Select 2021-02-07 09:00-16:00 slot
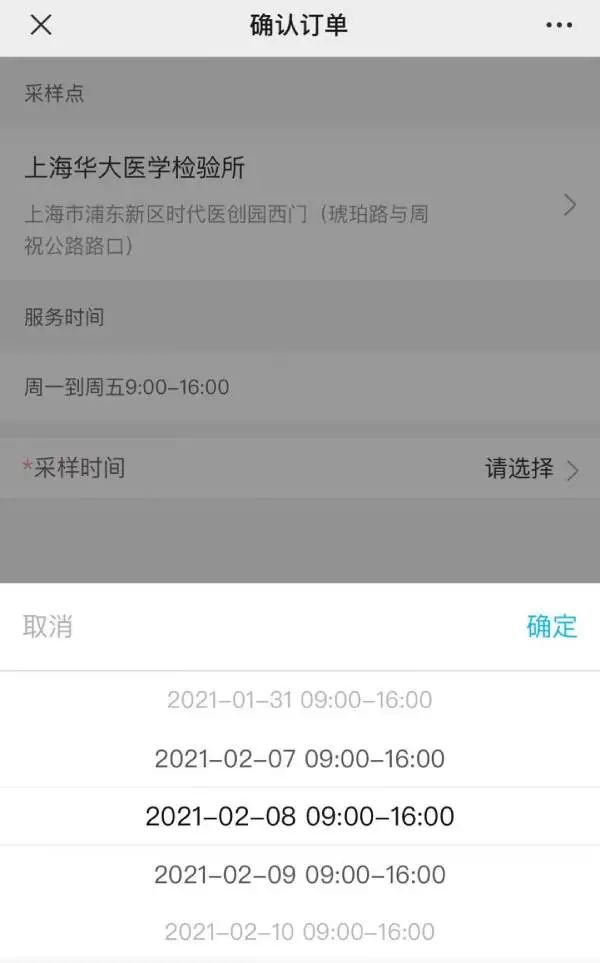The height and width of the screenshot is (963, 600). click(x=299, y=759)
